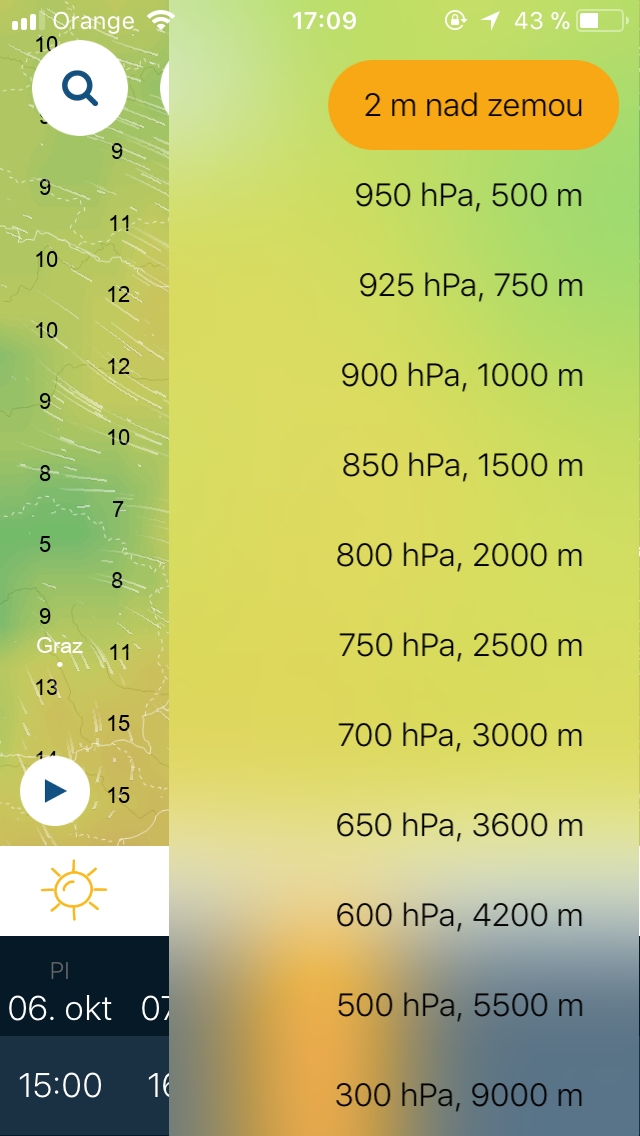
Task: Select 925 hPa, 750 m level
Action: (x=471, y=285)
